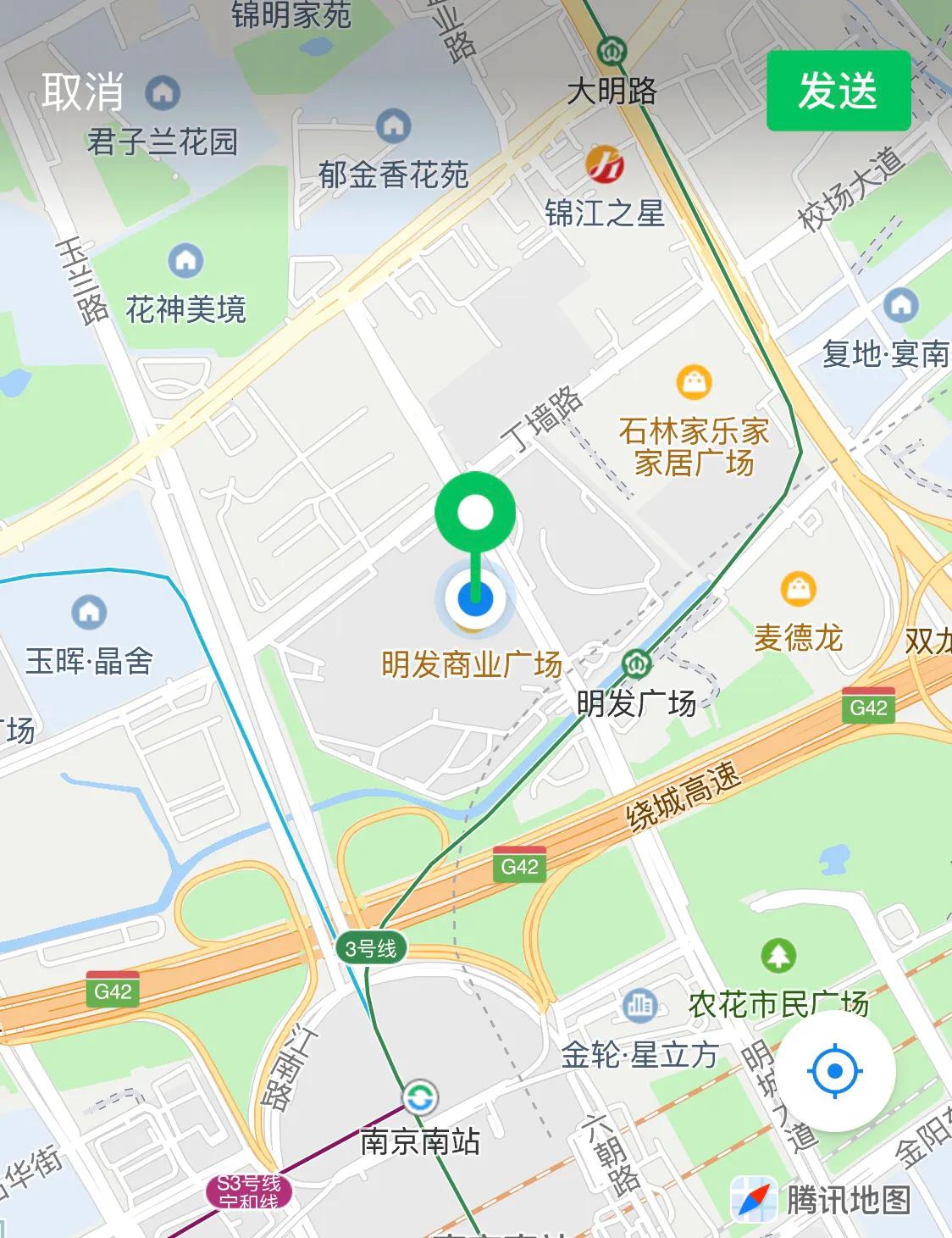Click the green destination pin marker

pyautogui.click(x=477, y=511)
